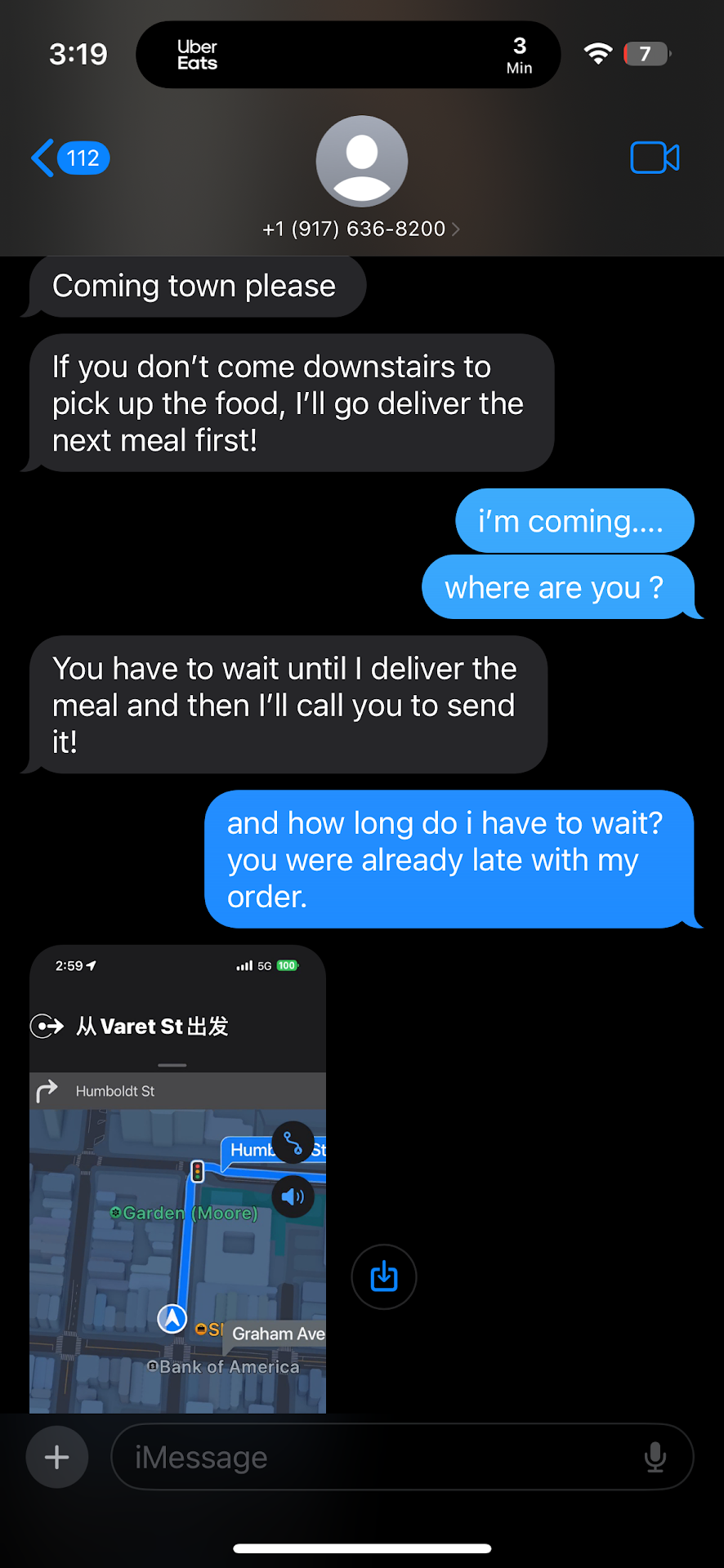Open contact details for +1 (917) 636-8200

coord(361,229)
